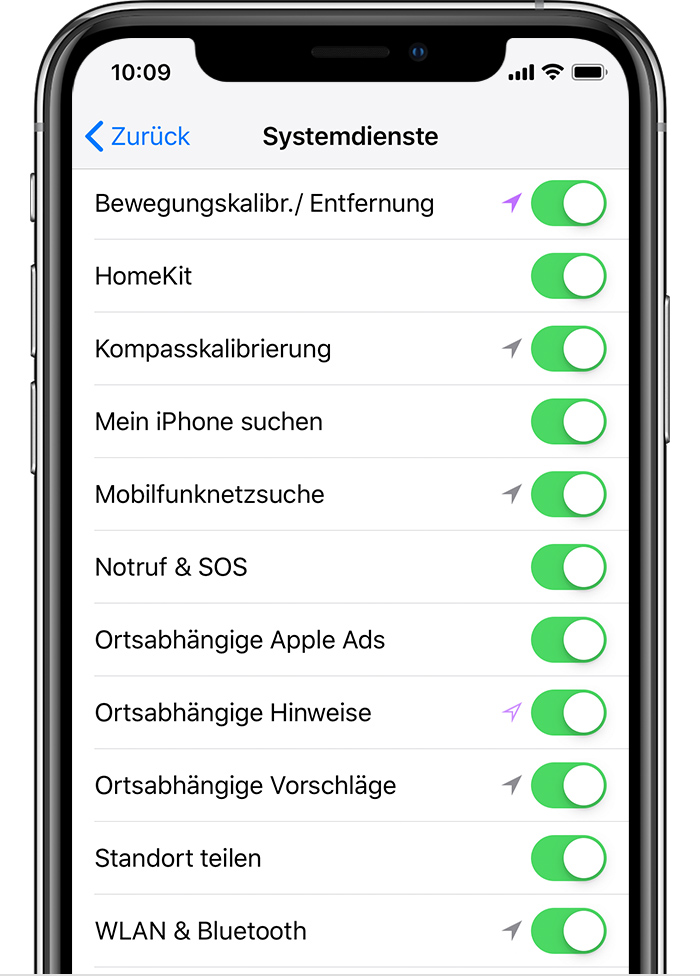The height and width of the screenshot is (976, 700).
Task: Disable Ortsabhängige Vorschläge
Action: point(568,785)
